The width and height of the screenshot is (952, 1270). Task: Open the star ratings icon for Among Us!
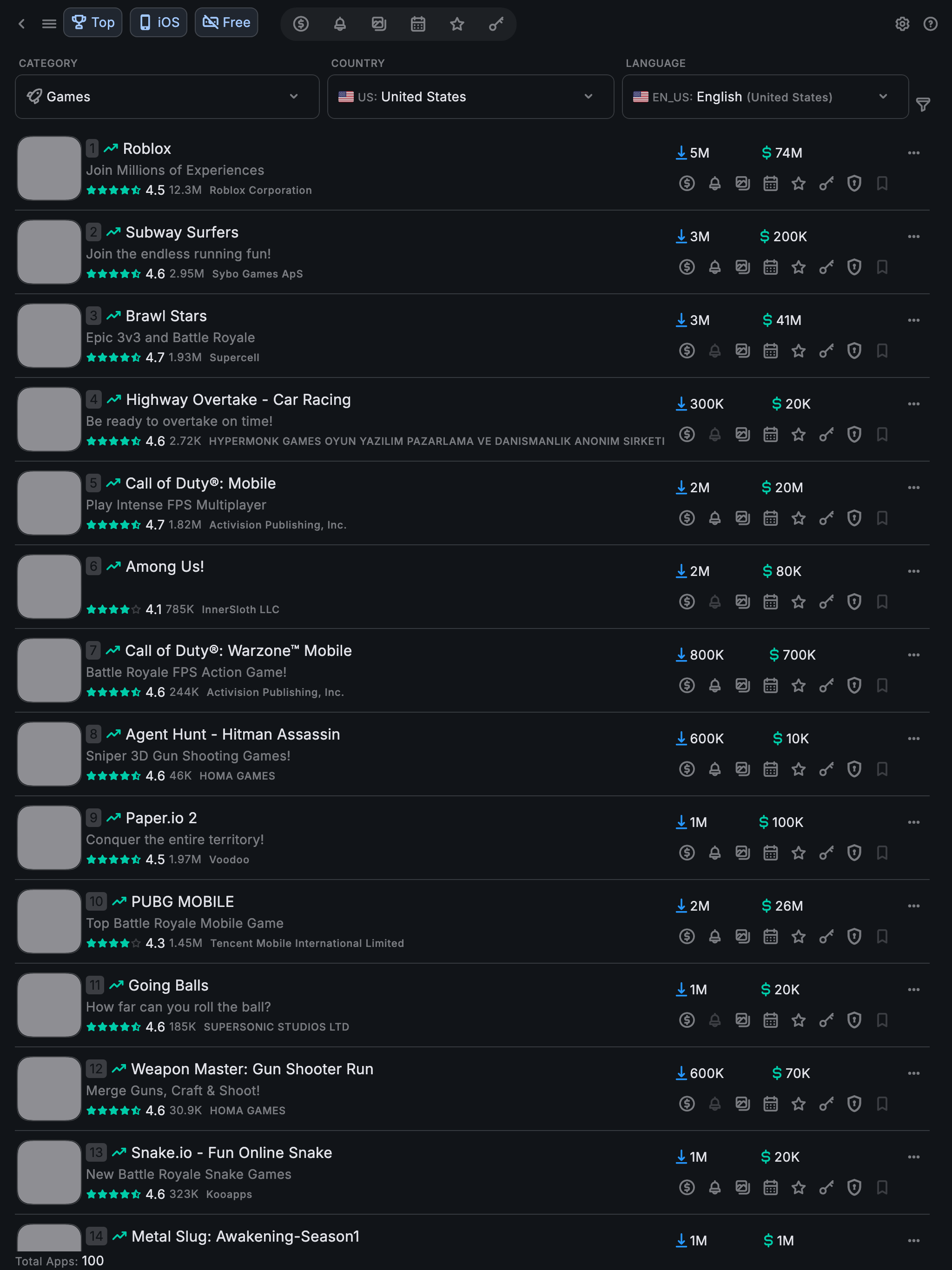(798, 602)
